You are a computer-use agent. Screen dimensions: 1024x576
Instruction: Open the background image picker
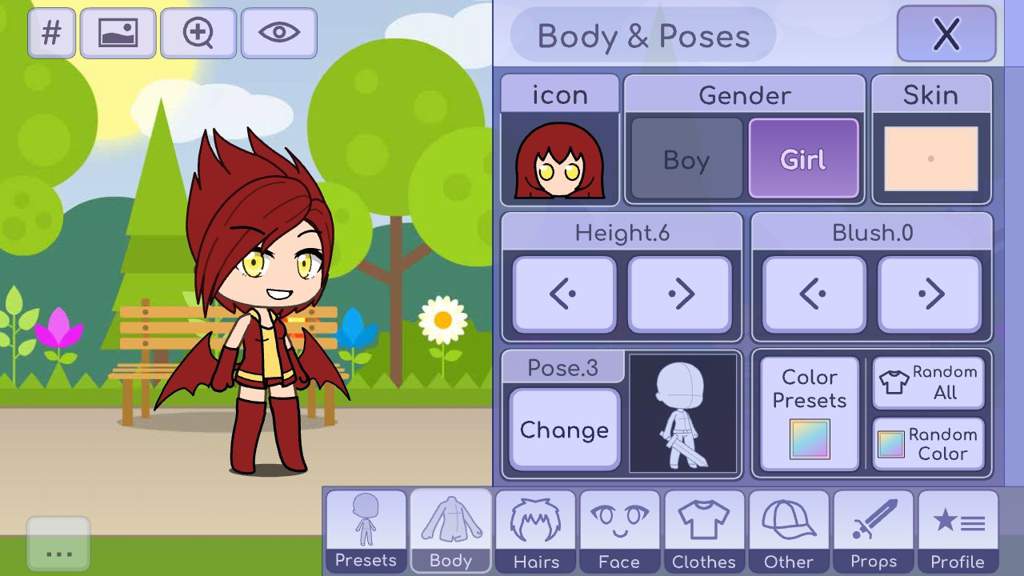click(118, 33)
